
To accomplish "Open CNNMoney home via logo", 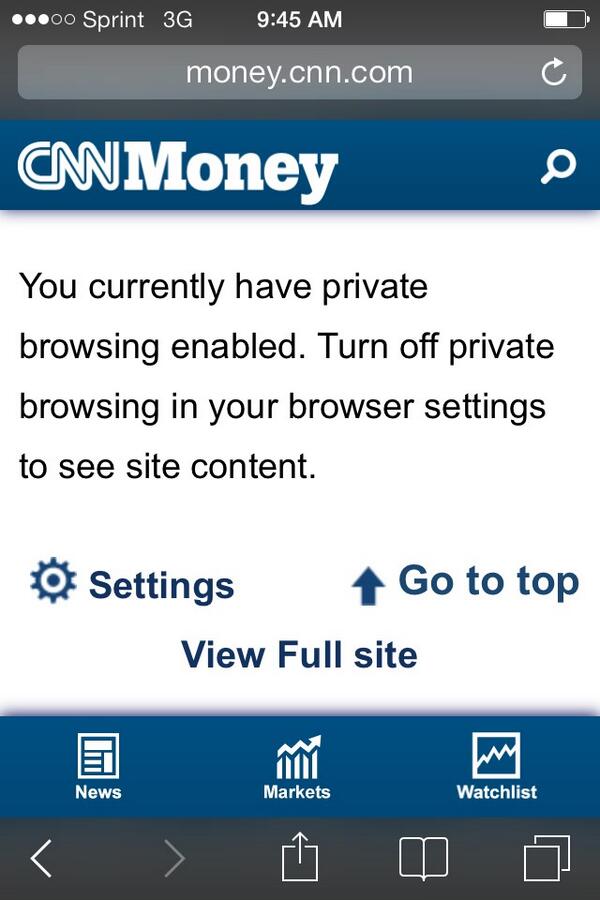I will pyautogui.click(x=178, y=168).
